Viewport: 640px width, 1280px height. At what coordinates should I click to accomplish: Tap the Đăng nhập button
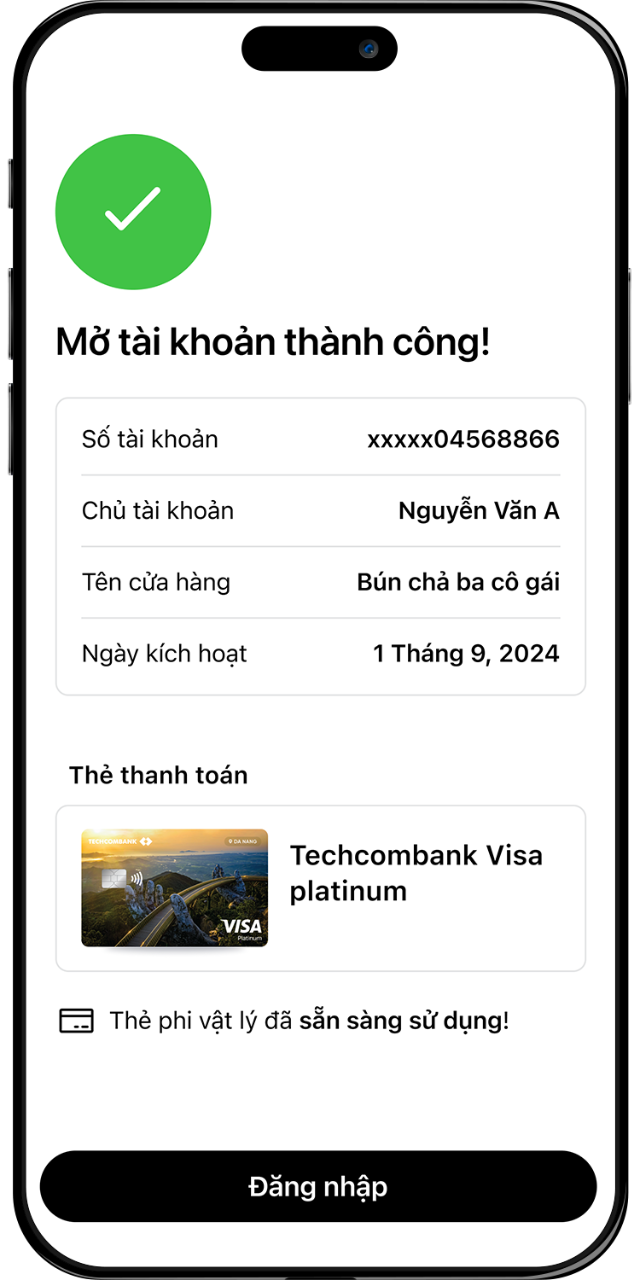tap(318, 1187)
